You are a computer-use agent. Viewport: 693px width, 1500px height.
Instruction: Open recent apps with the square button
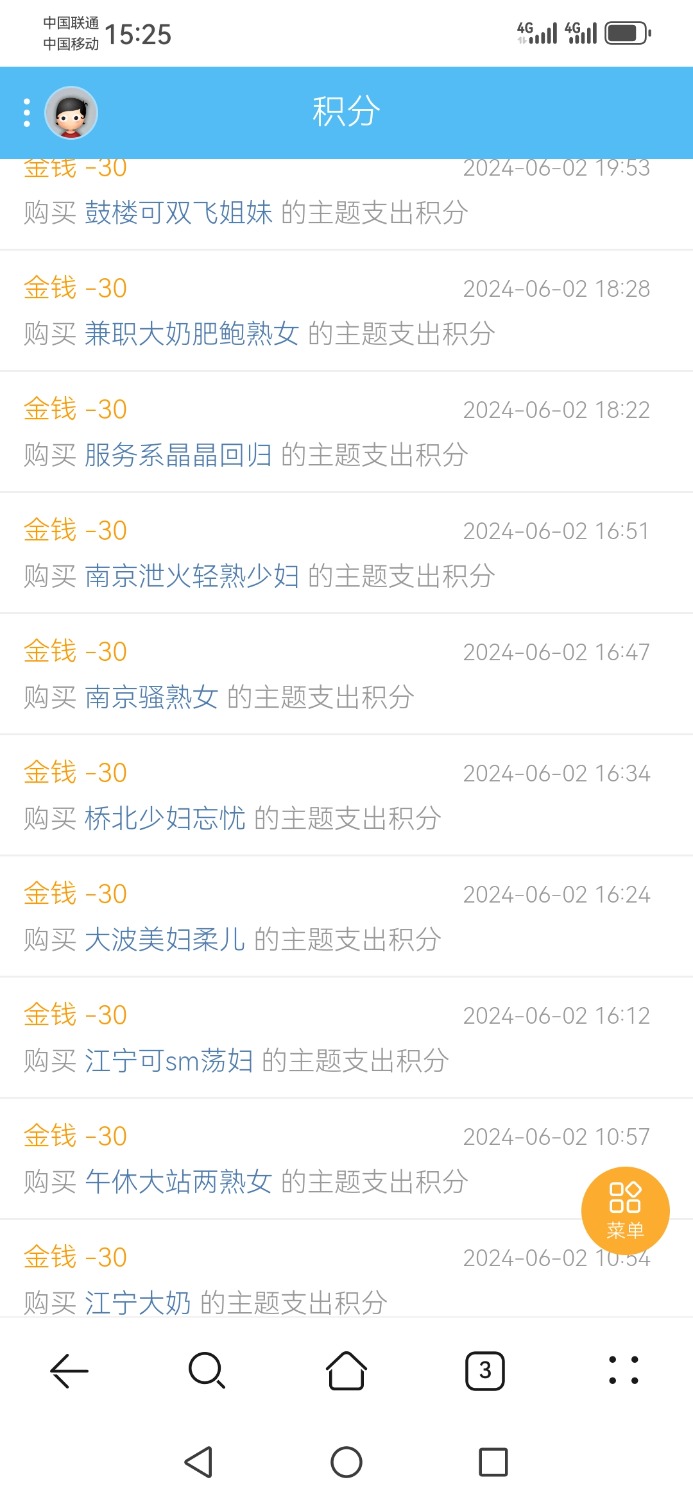click(x=493, y=1462)
